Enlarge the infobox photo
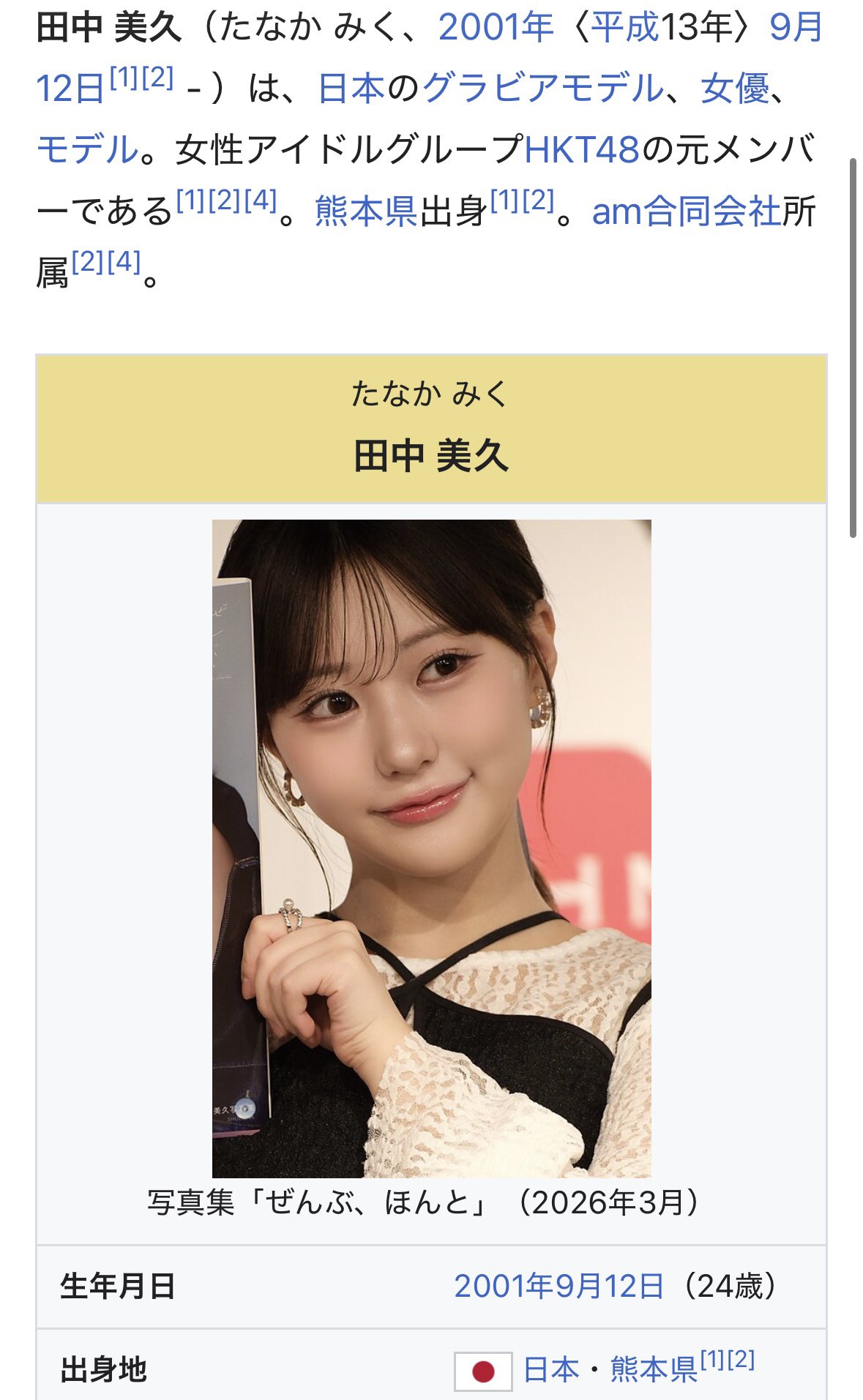The image size is (863, 1400). tap(431, 848)
